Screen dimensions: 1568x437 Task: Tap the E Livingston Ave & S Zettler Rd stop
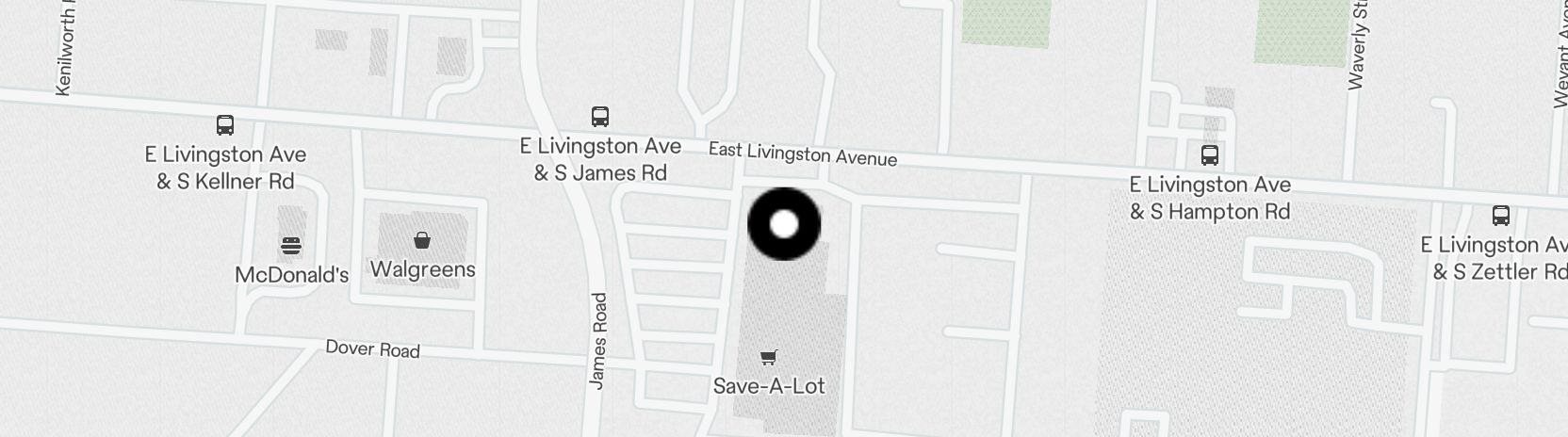(x=1501, y=216)
